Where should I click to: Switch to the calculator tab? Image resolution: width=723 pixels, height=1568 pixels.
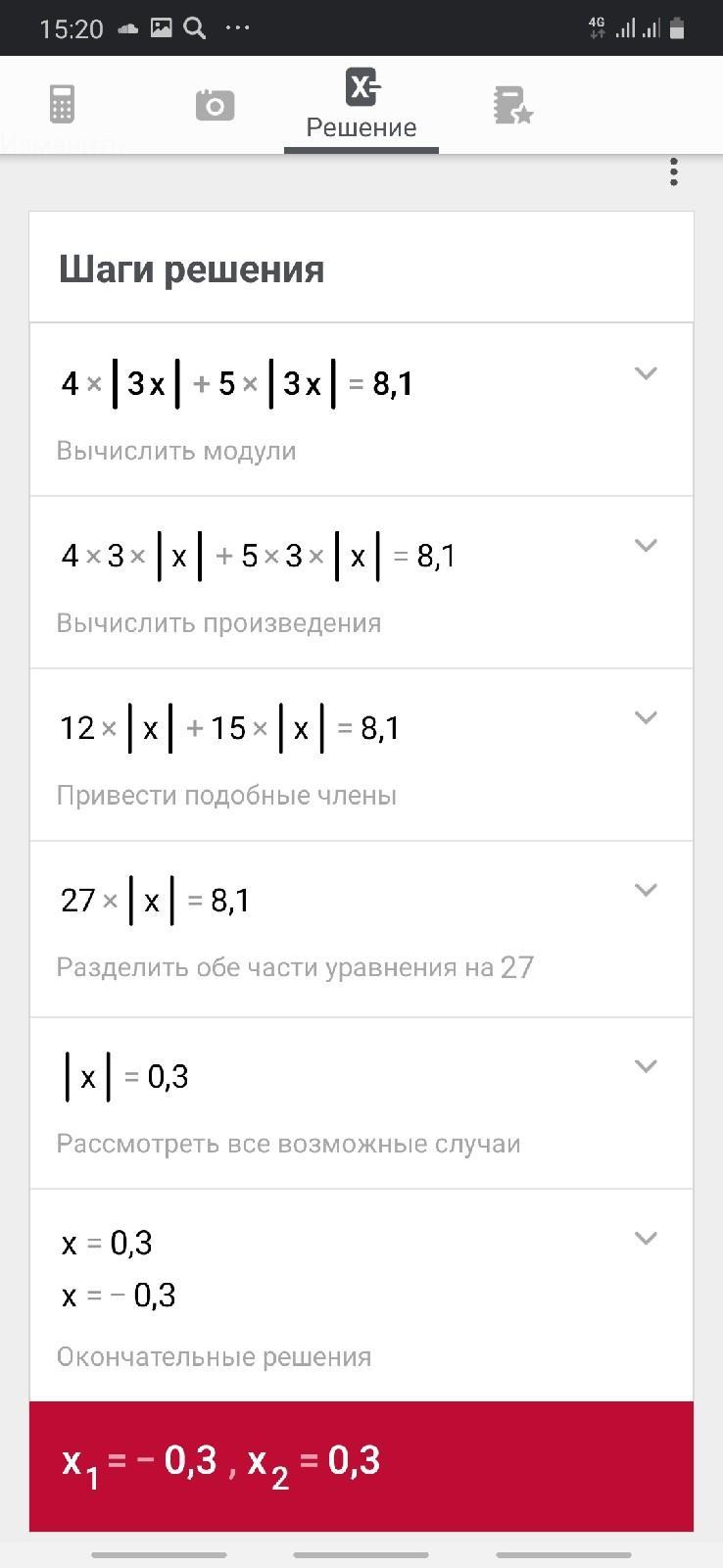click(x=62, y=104)
